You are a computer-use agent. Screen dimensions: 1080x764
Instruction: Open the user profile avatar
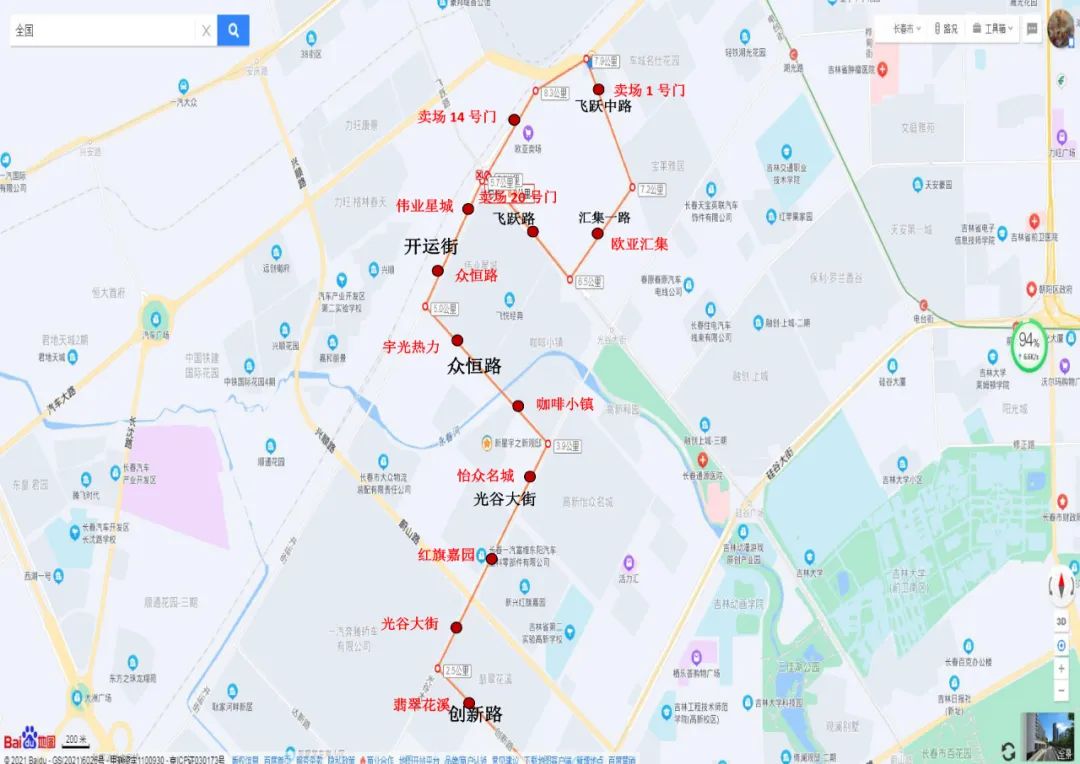pos(1061,28)
